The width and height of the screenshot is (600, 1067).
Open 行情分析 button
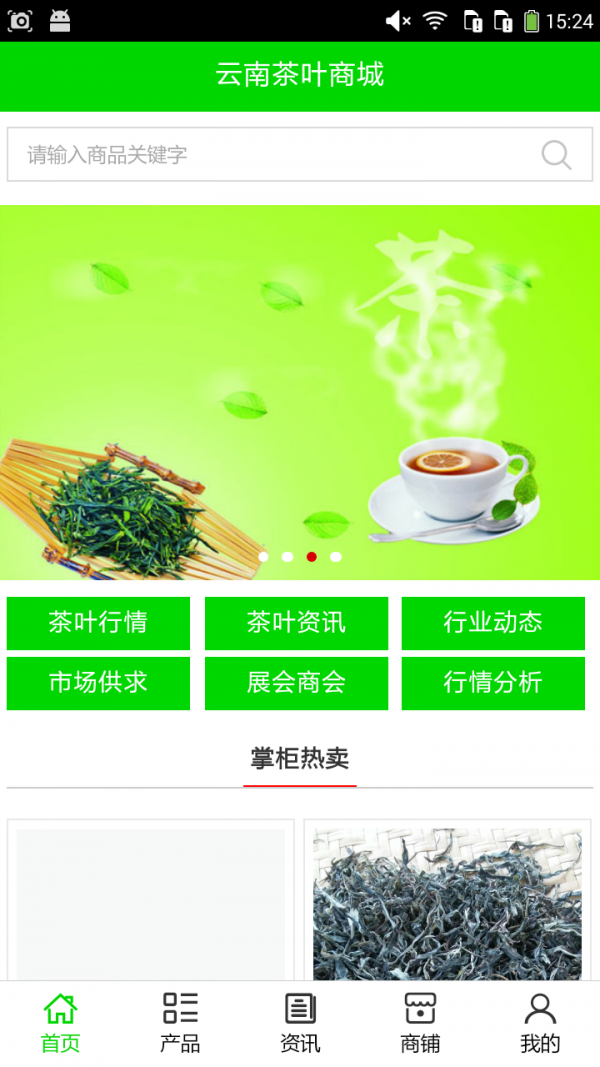tap(493, 683)
